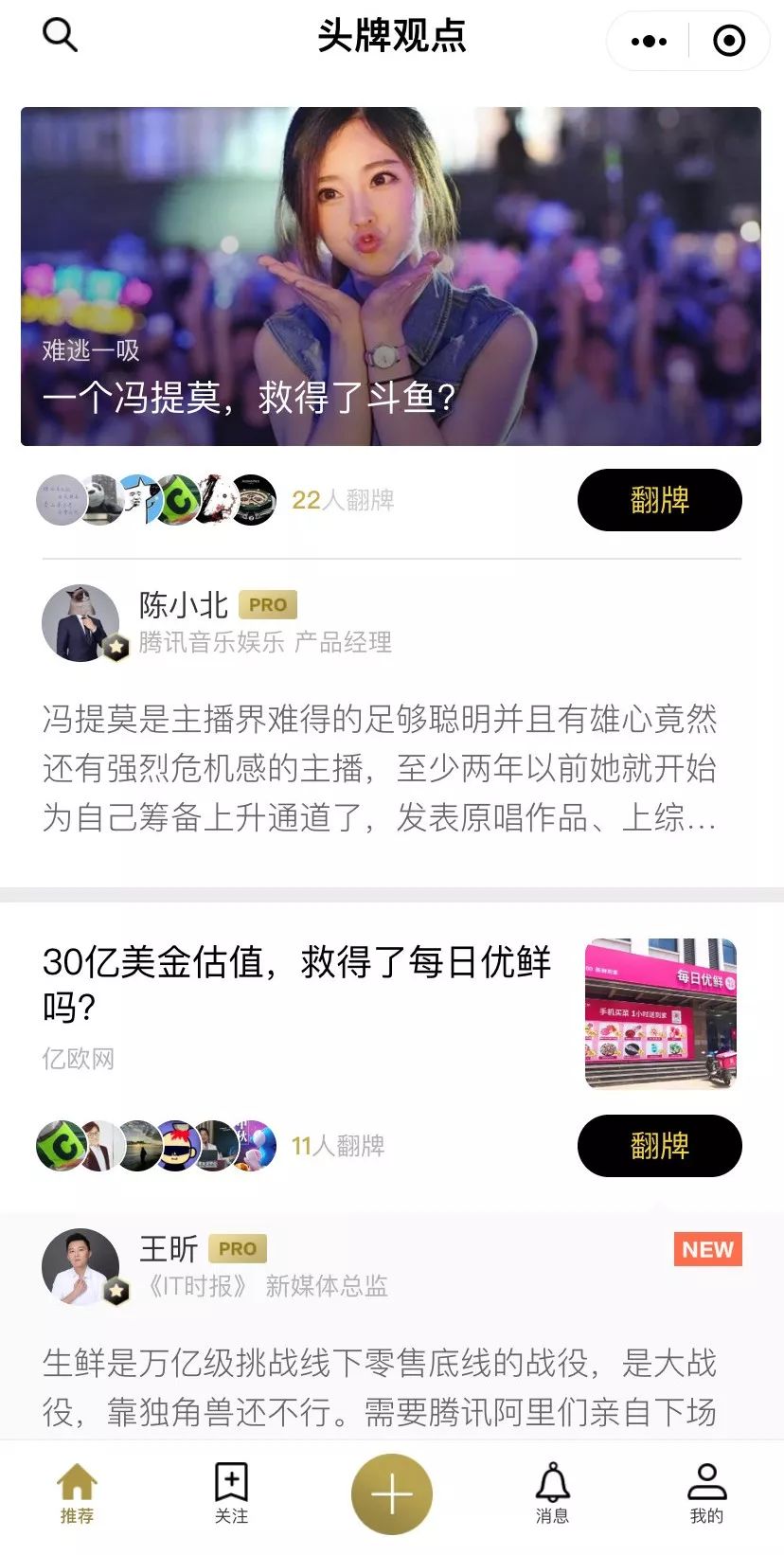Viewport: 784px width, 1555px height.
Task: Open 消息 via the bell icon
Action: (x=554, y=1487)
